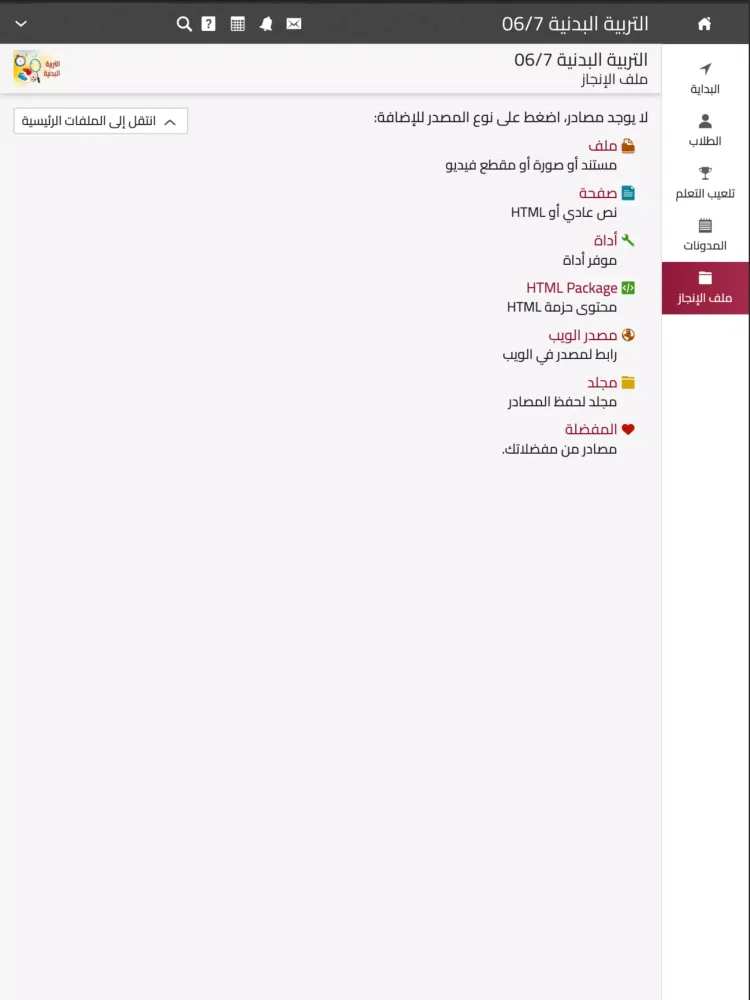Add an أداة resource
Image resolution: width=750 pixels, height=1000 pixels.
pos(604,240)
